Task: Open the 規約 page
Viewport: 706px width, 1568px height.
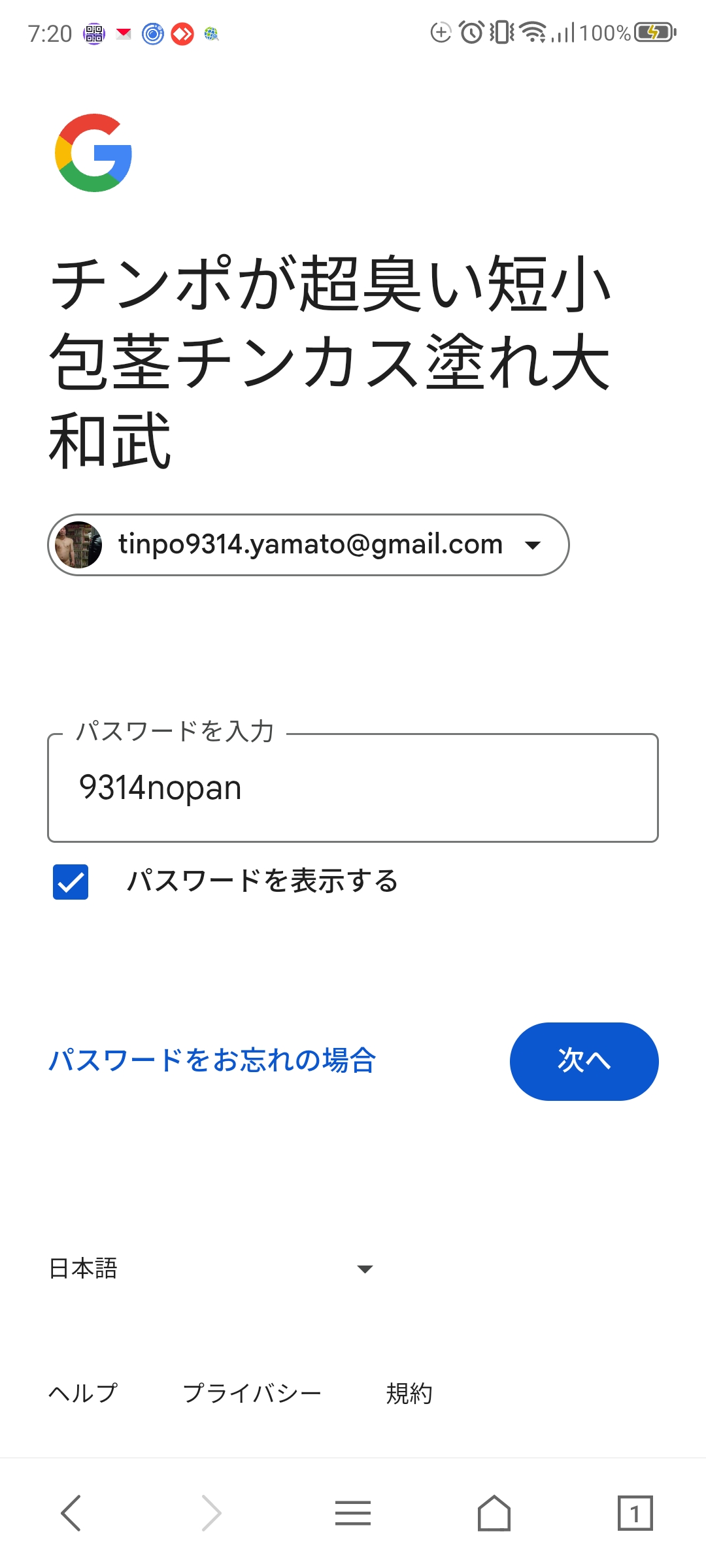Action: [x=409, y=1392]
